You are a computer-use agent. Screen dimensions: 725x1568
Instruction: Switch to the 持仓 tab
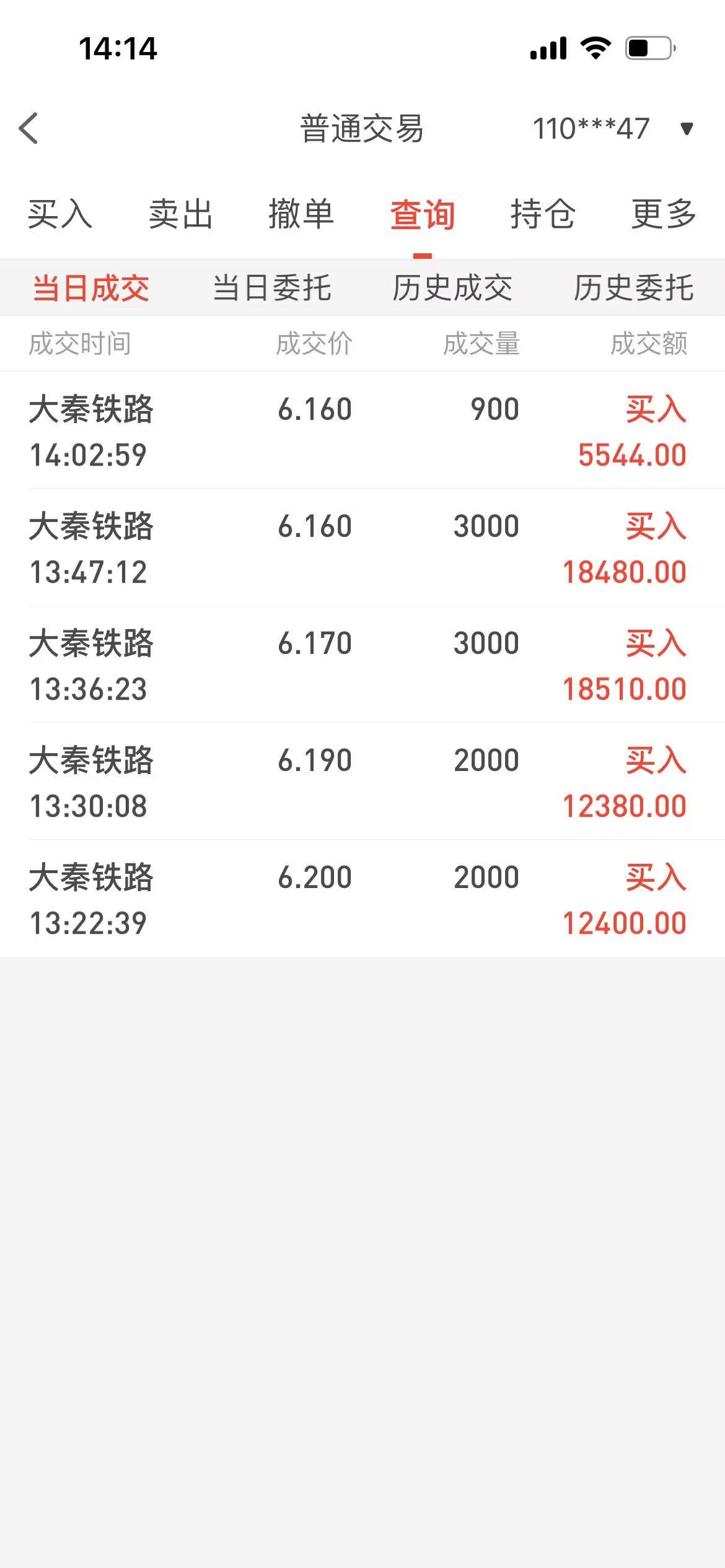pos(543,214)
